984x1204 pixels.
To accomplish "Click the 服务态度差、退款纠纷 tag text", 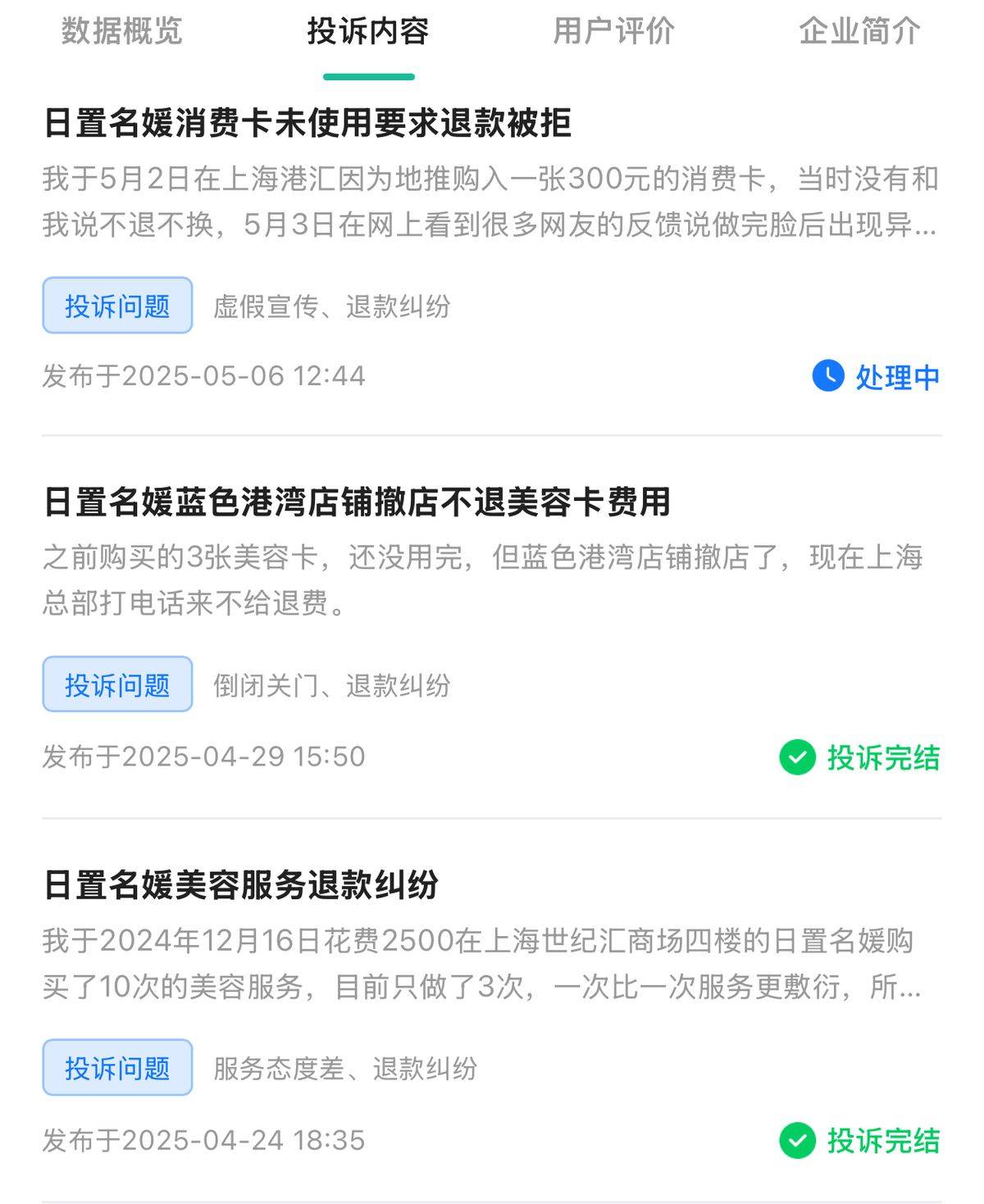I will click(344, 1067).
